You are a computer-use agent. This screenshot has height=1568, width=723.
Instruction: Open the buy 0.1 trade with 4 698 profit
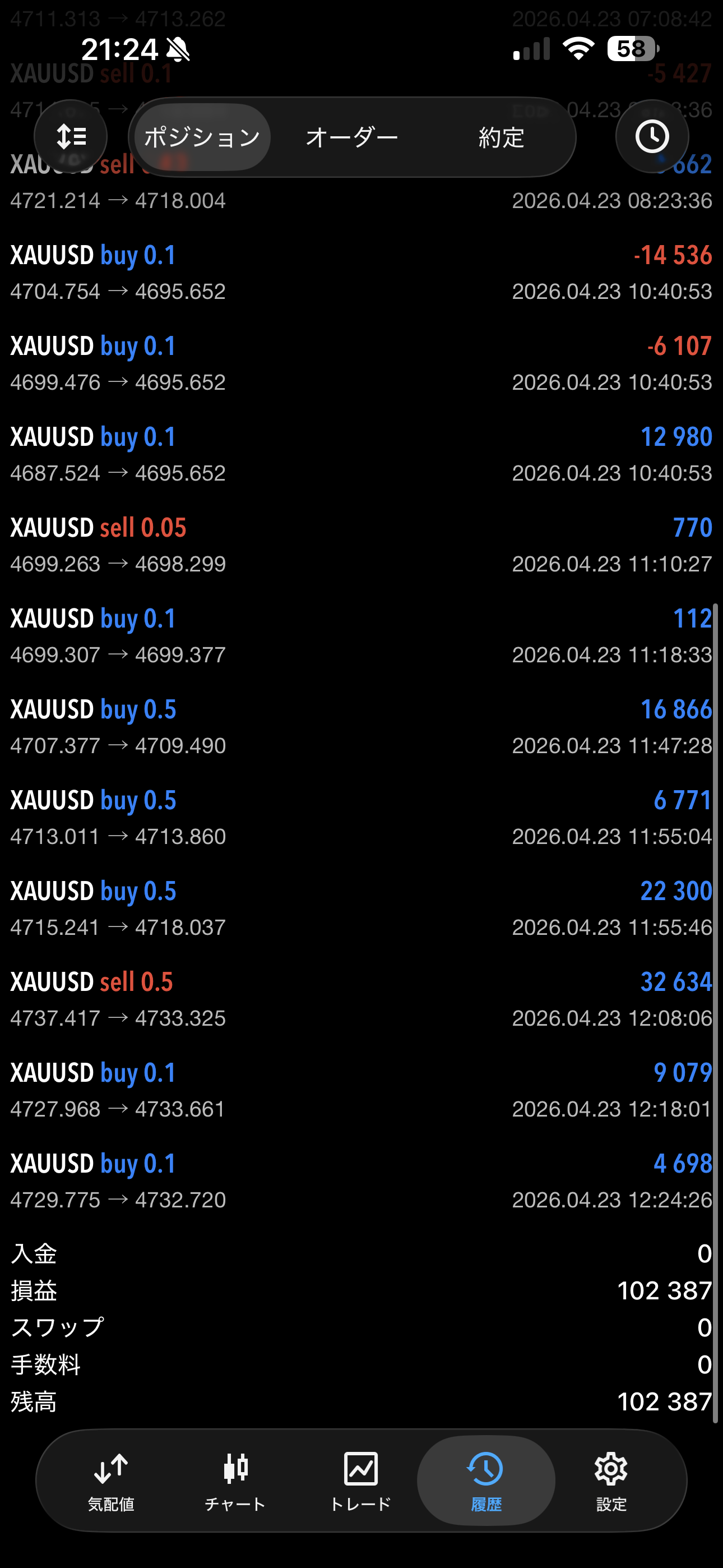[361, 1181]
